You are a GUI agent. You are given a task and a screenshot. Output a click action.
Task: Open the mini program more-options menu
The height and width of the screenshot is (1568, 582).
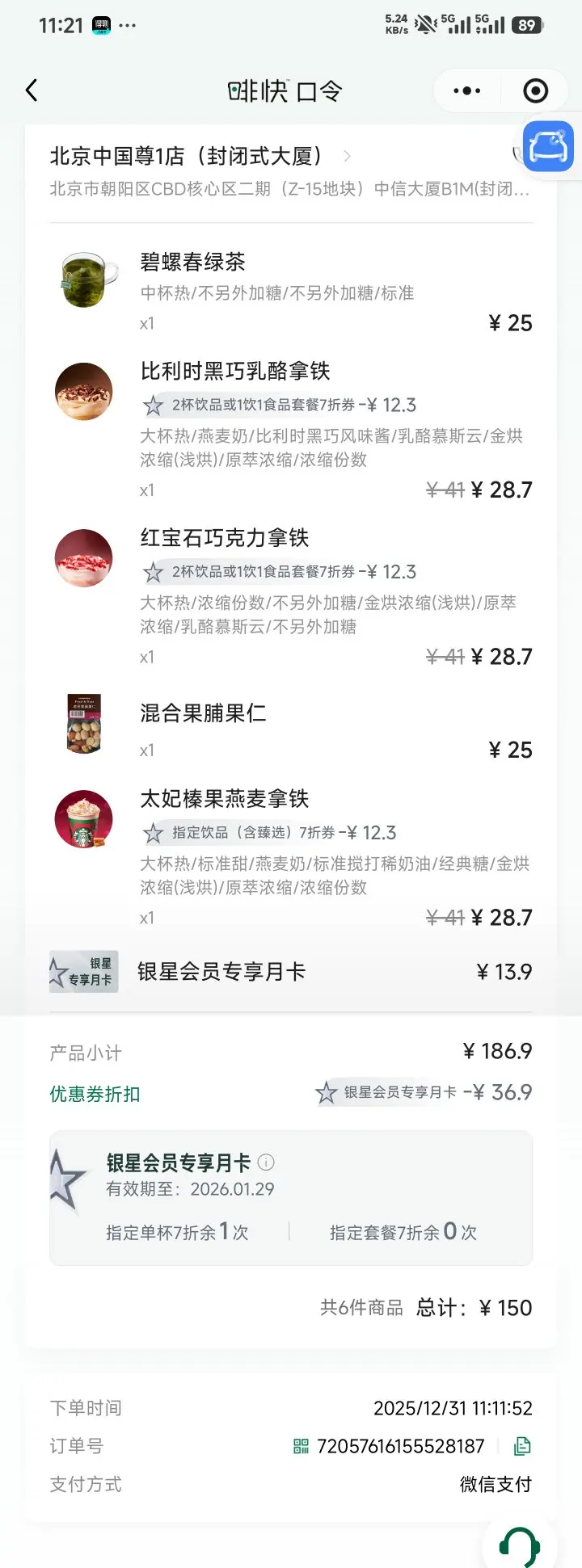click(x=466, y=91)
